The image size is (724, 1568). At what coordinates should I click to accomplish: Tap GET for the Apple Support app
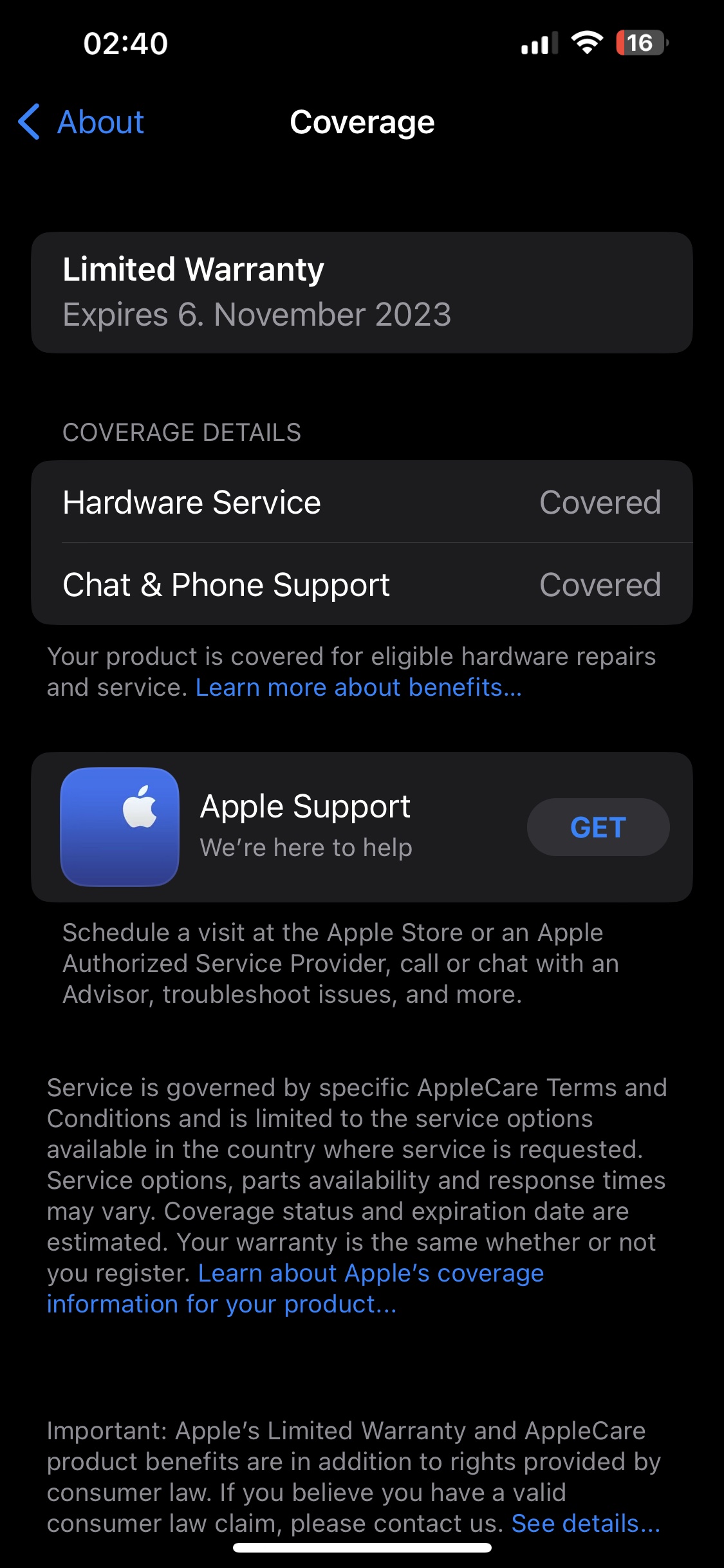598,827
